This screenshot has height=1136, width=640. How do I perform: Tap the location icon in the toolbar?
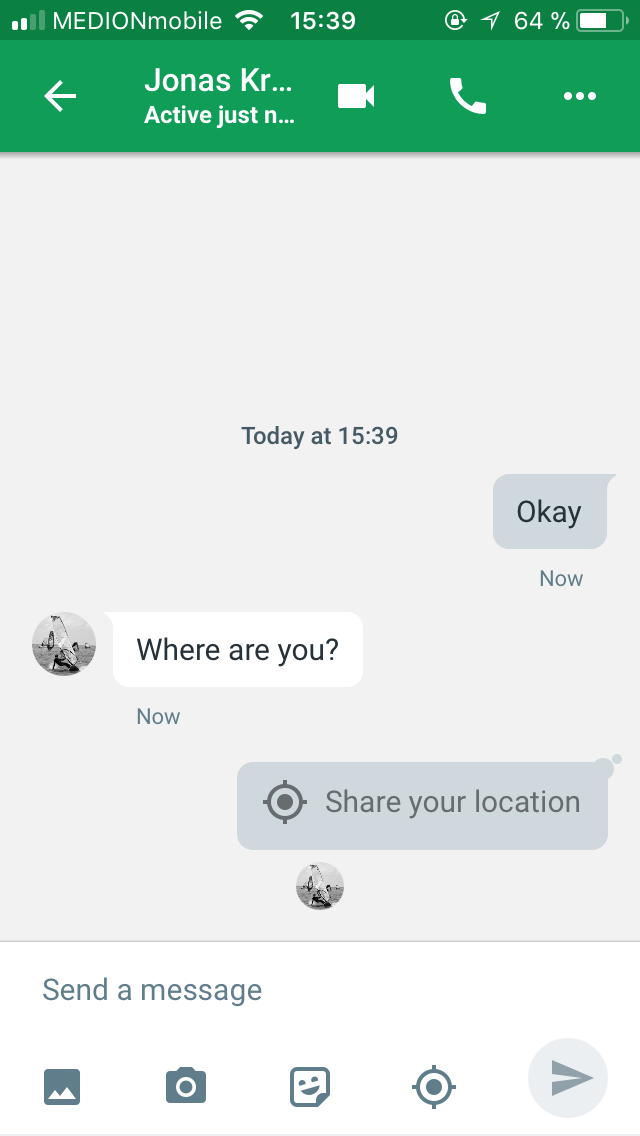pos(433,1087)
